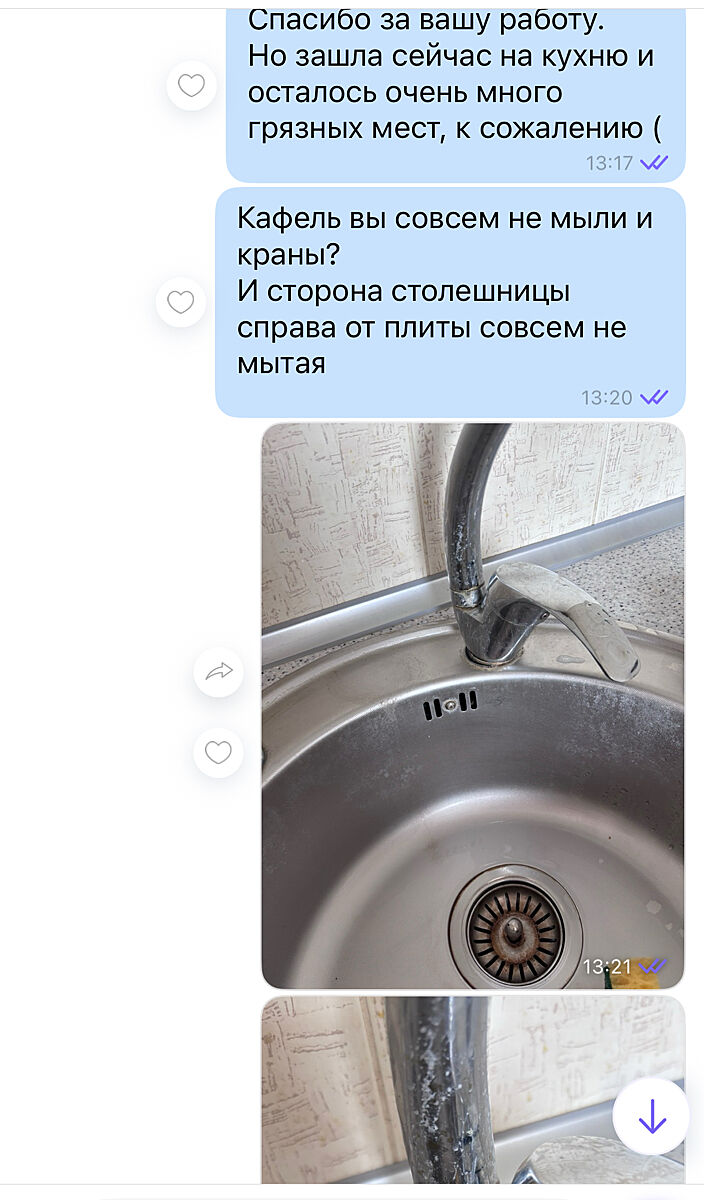Like the message sent at 13:17
The width and height of the screenshot is (704, 1200).
pos(191,86)
